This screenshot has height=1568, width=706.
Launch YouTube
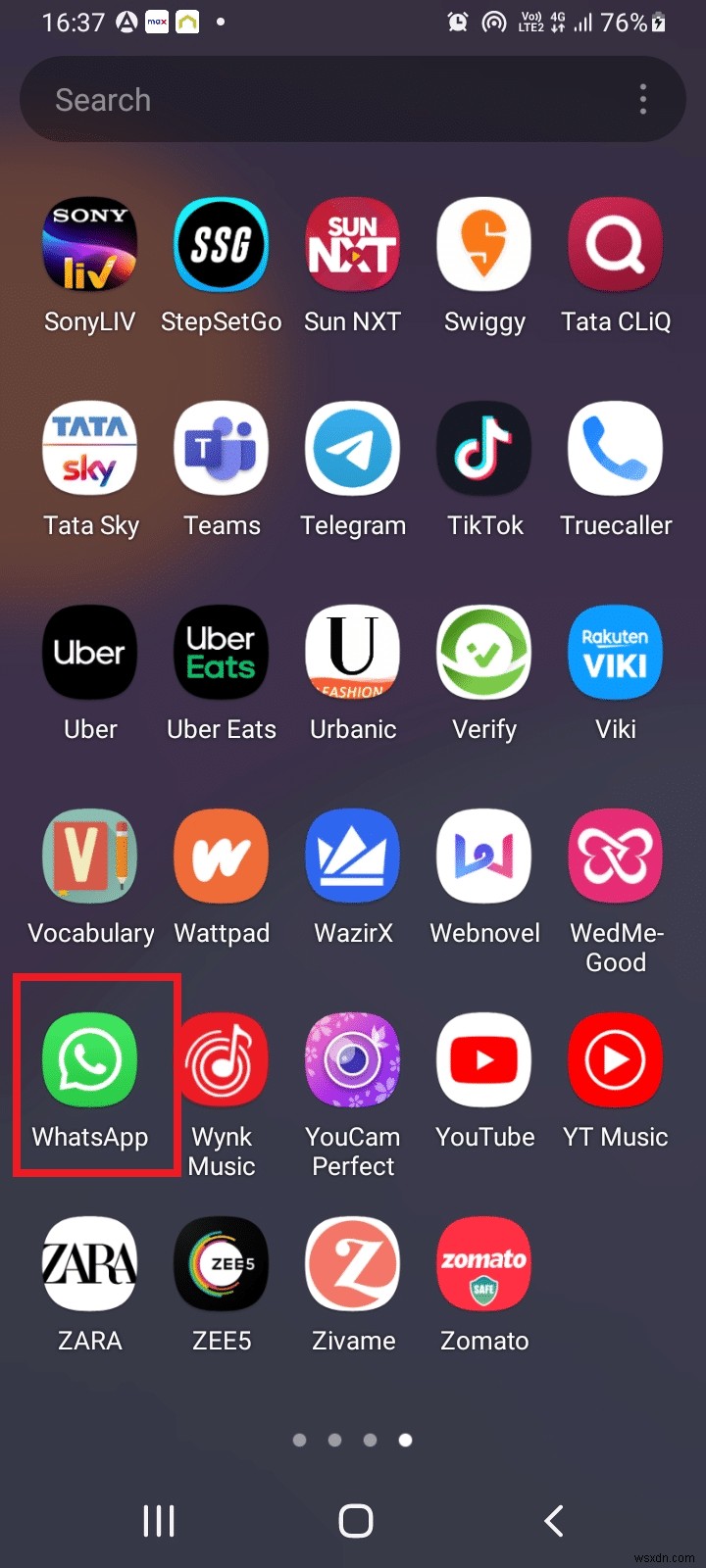[x=484, y=1058]
